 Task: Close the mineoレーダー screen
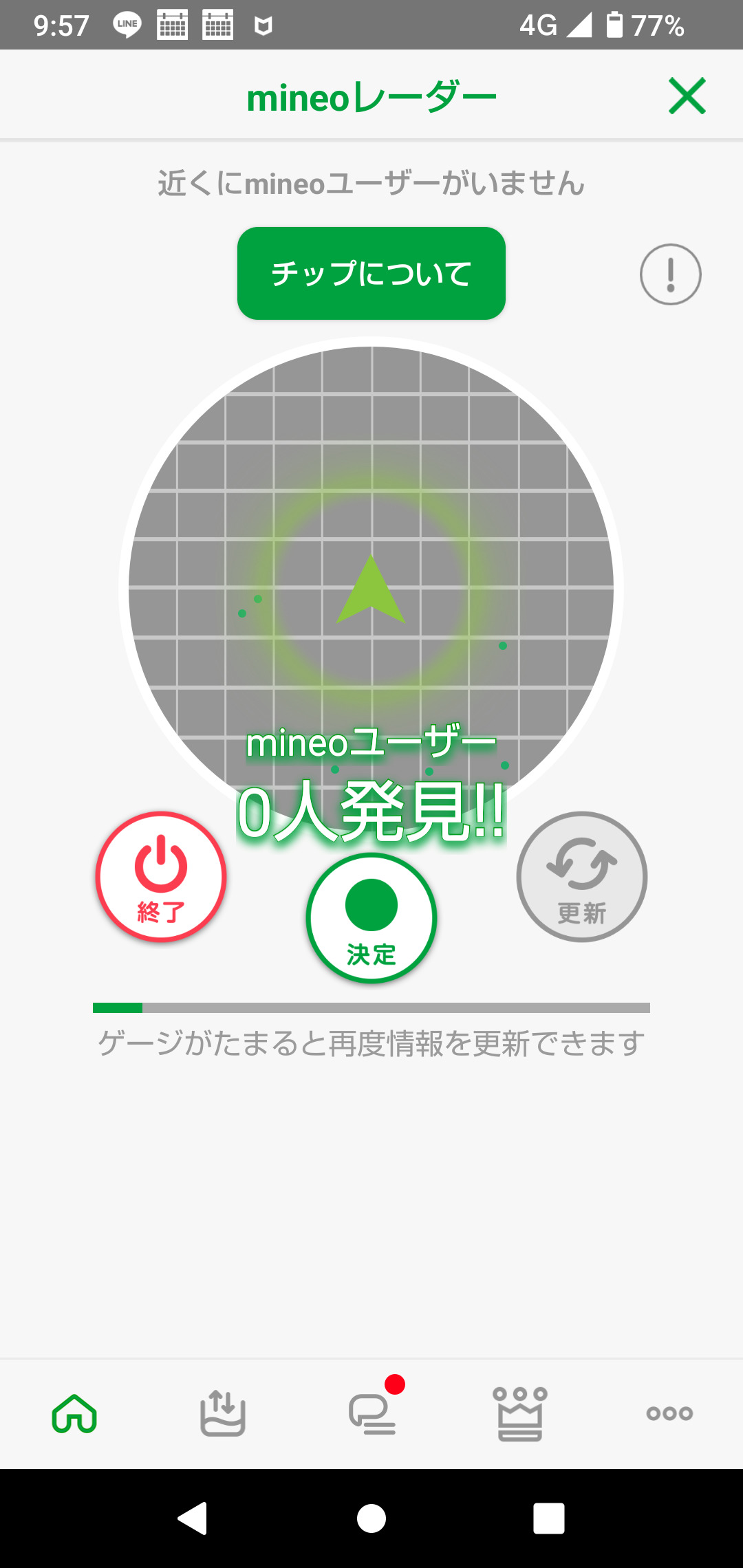687,96
